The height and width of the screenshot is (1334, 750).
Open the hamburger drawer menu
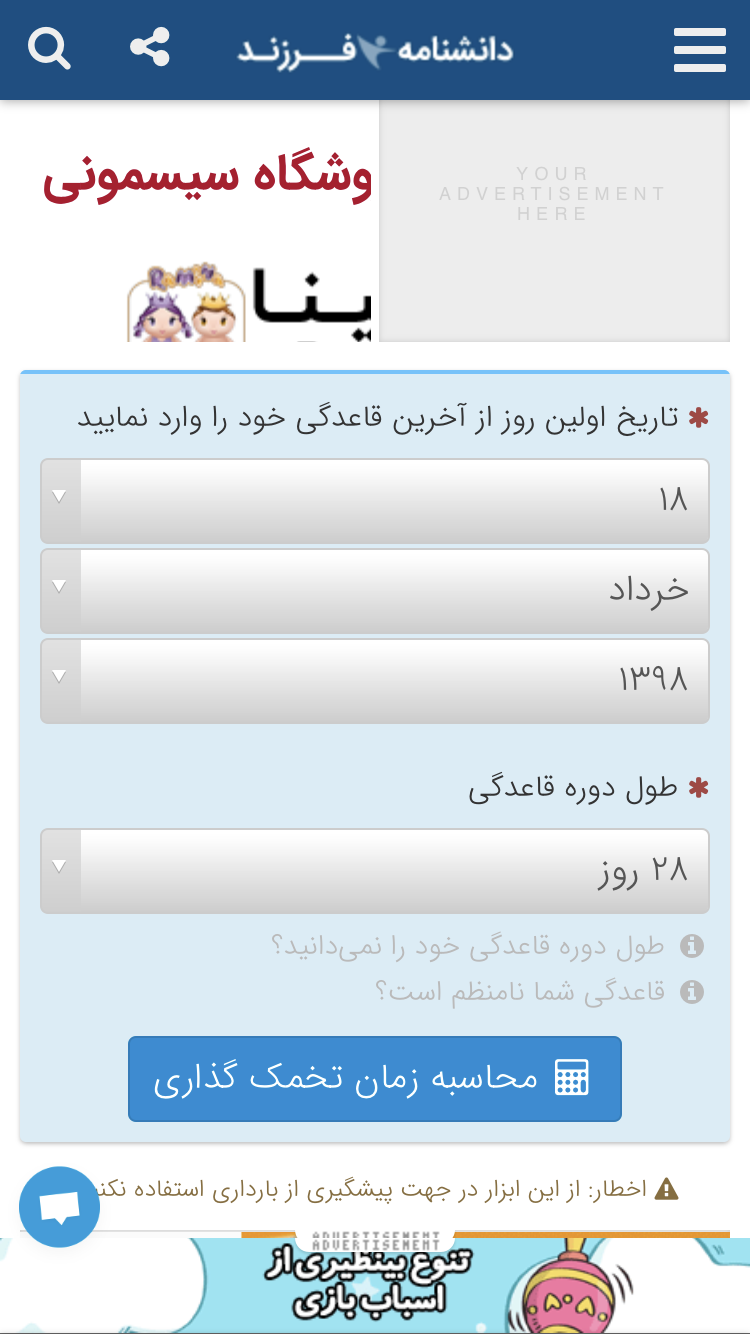click(699, 49)
